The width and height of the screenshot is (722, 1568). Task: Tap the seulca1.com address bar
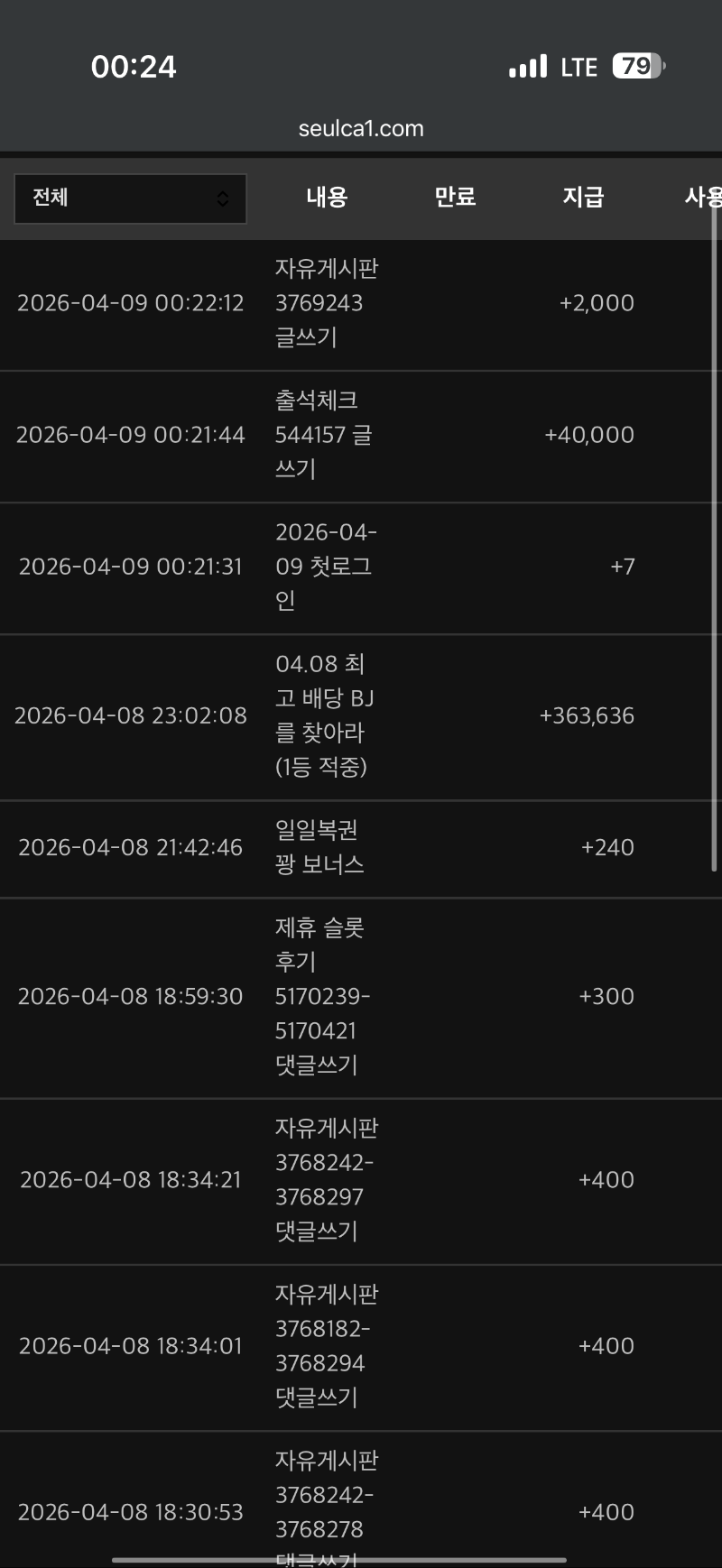361,128
